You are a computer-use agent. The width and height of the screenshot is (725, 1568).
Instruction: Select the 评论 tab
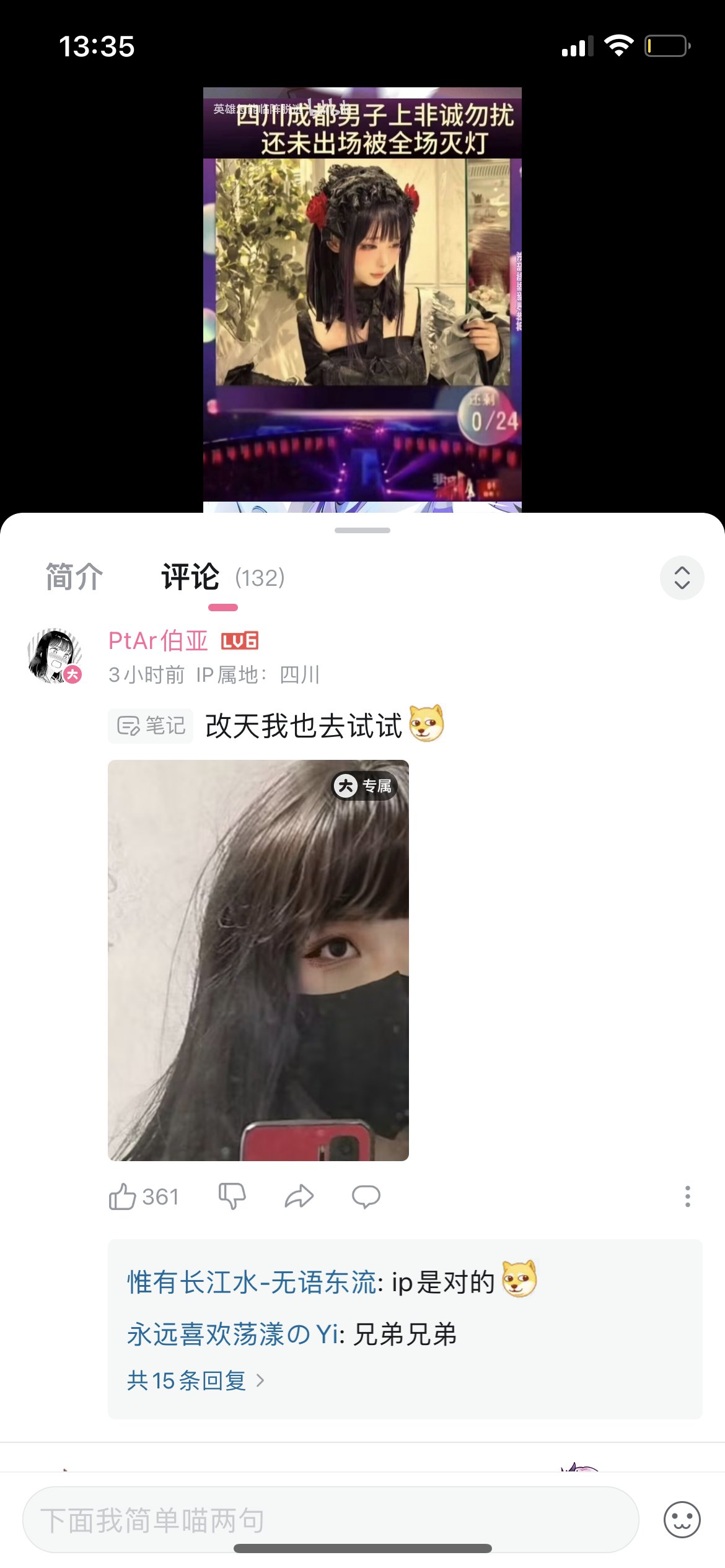click(x=190, y=577)
